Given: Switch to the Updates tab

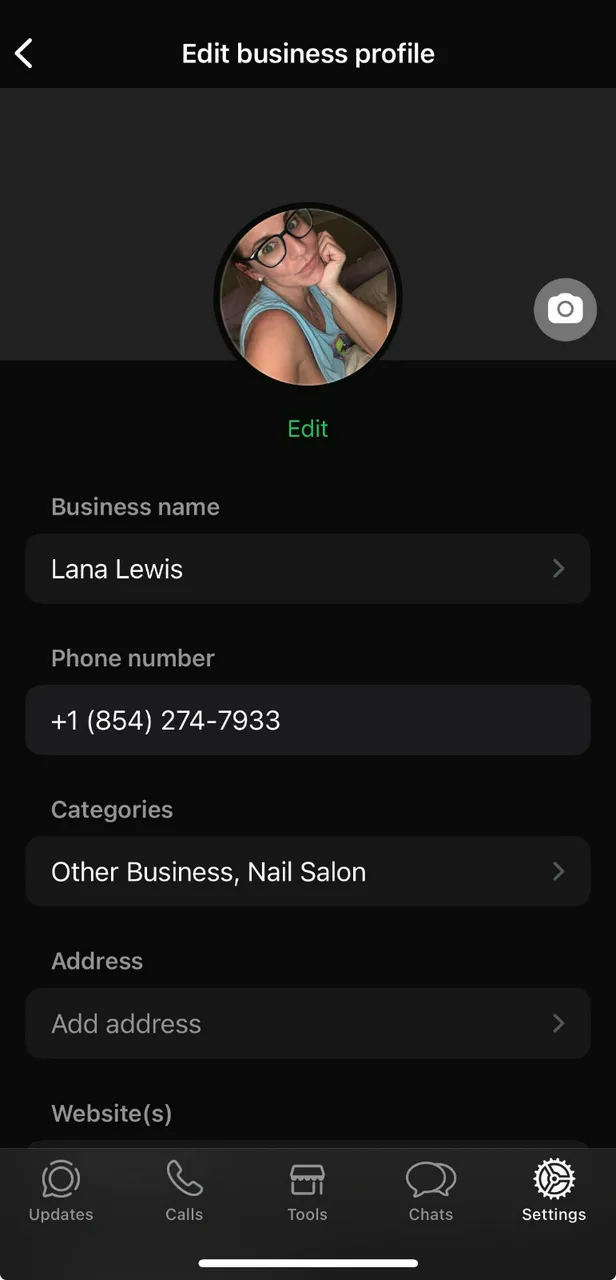Looking at the screenshot, I should tap(61, 1192).
